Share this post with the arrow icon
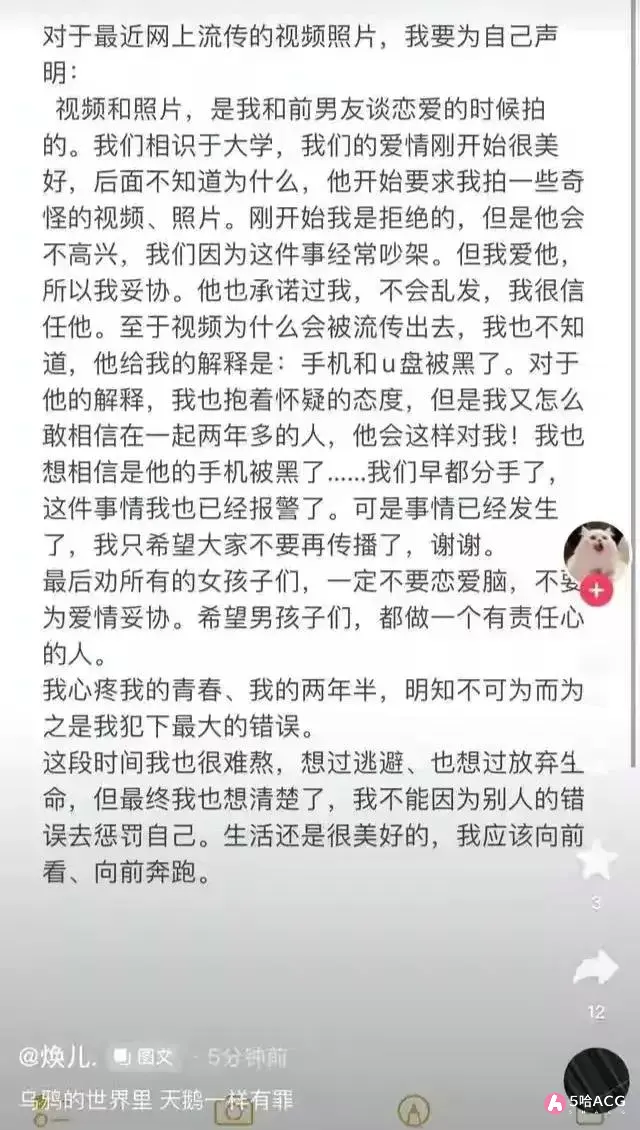Image resolution: width=640 pixels, height=1130 pixels. [x=597, y=968]
